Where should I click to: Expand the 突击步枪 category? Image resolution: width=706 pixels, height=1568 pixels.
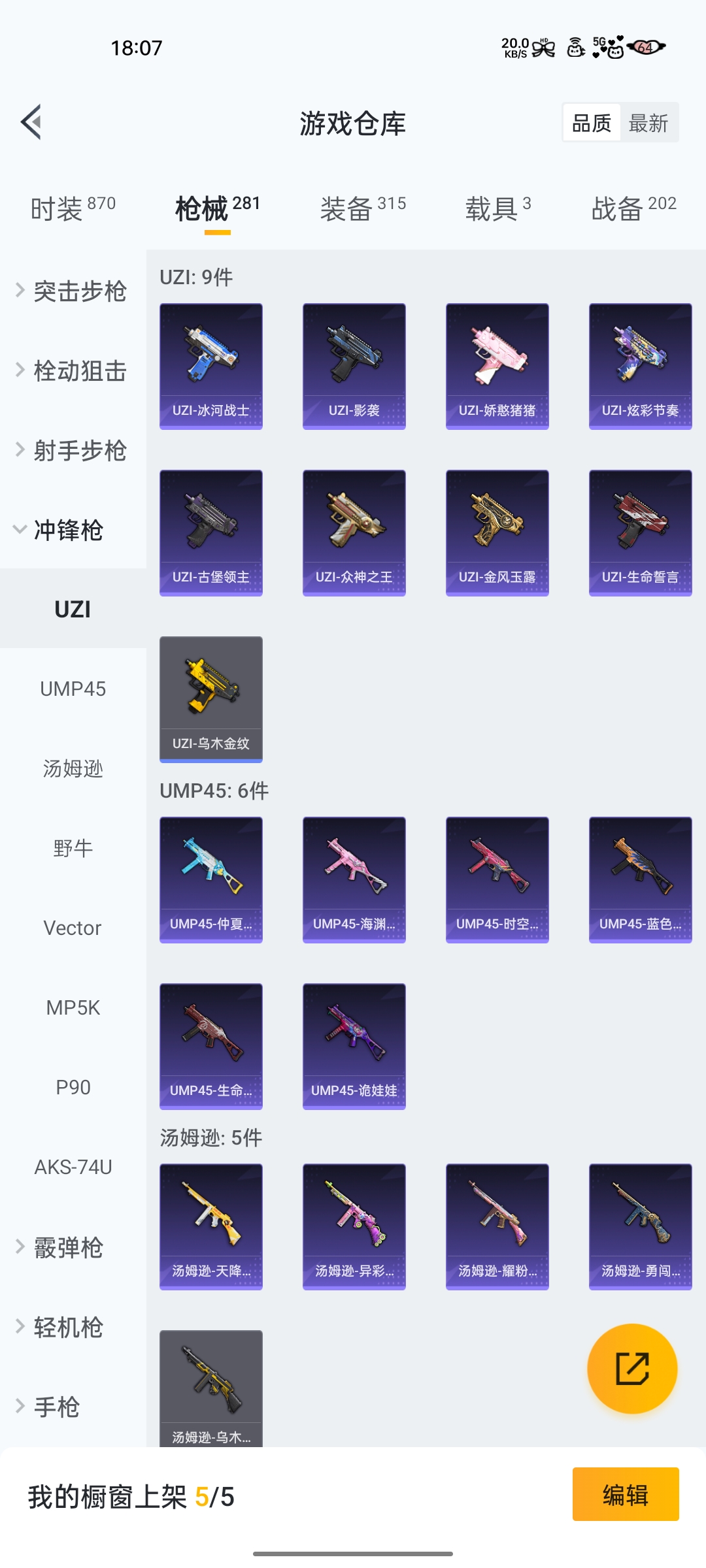73,291
